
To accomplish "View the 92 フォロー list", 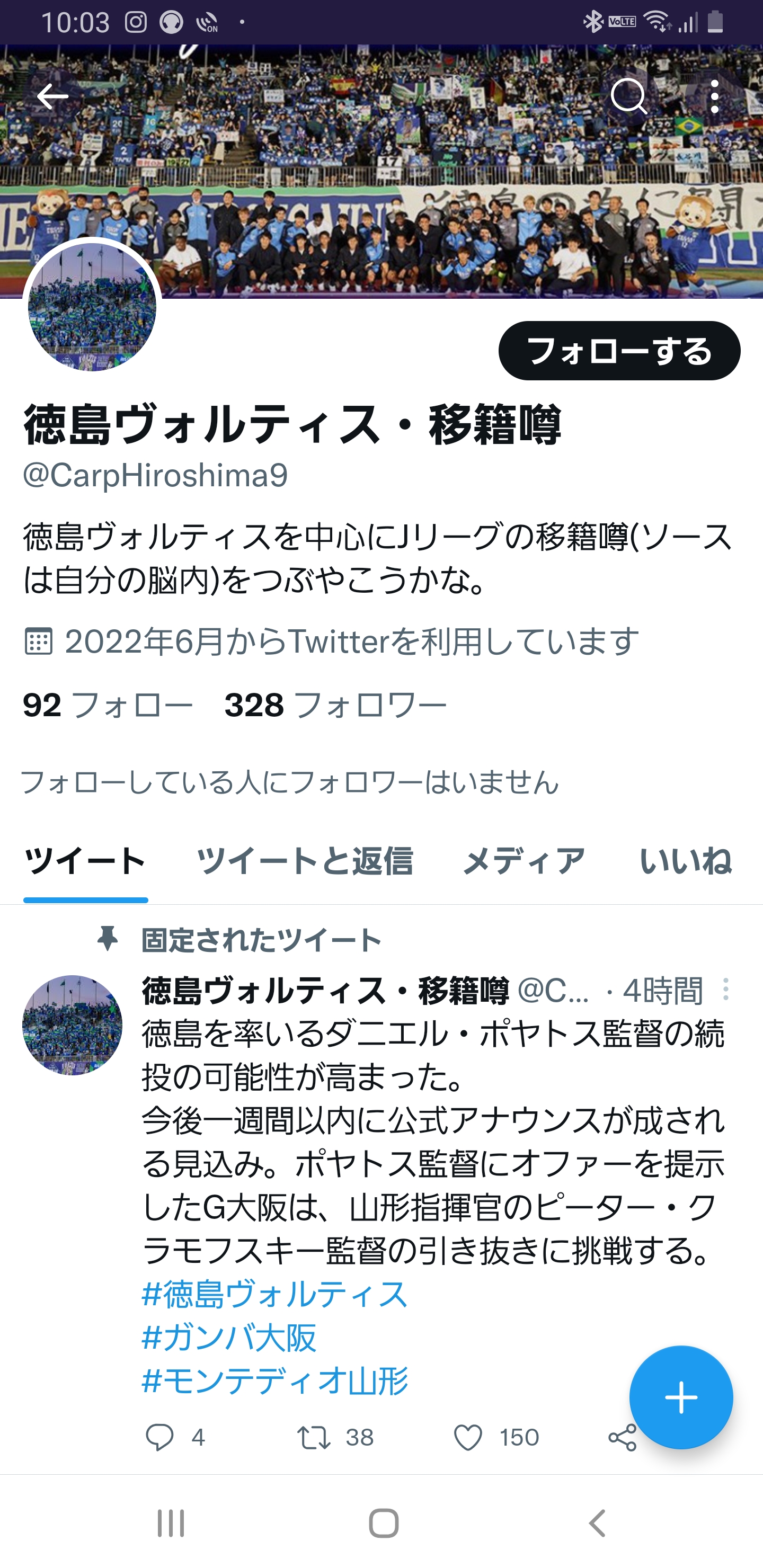I will pyautogui.click(x=108, y=705).
